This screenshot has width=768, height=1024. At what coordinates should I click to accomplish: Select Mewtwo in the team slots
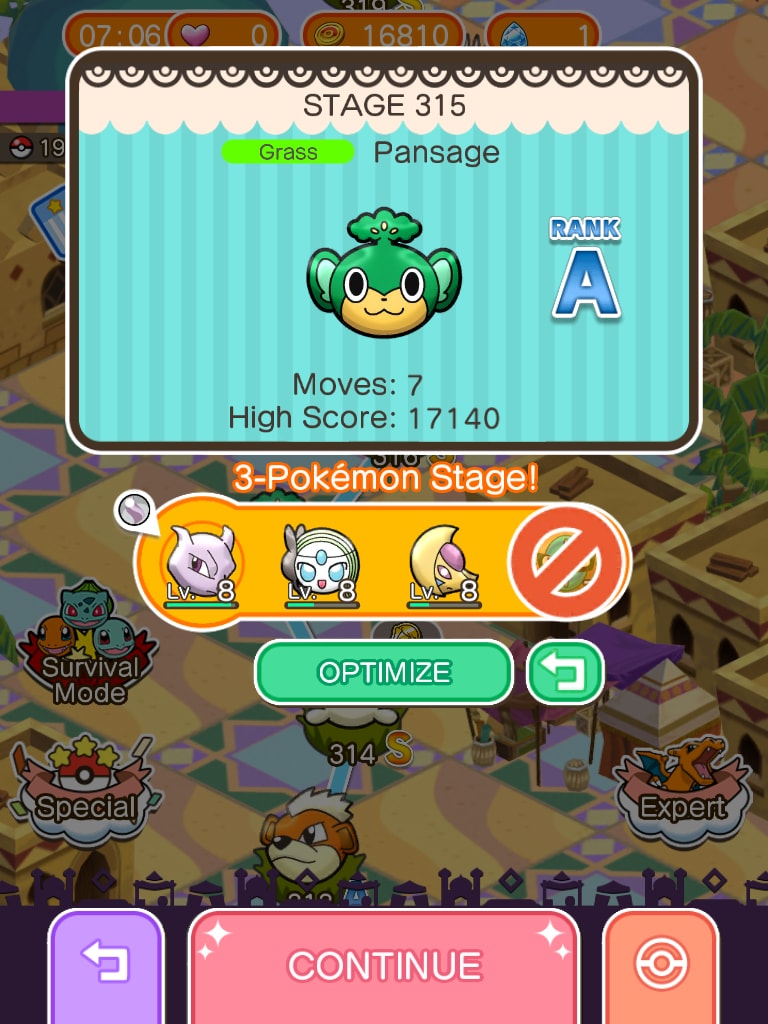coord(200,563)
